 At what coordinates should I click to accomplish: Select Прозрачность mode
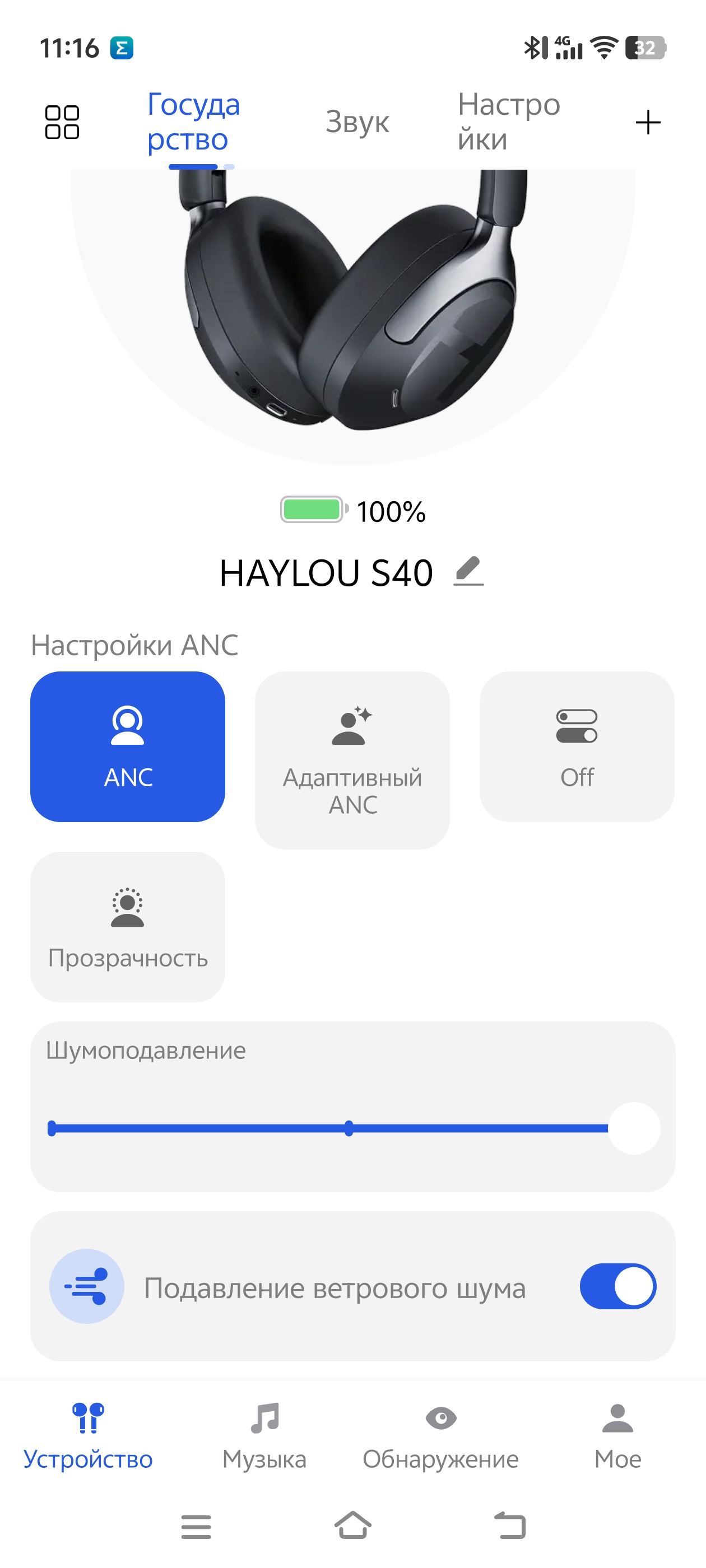[128, 926]
